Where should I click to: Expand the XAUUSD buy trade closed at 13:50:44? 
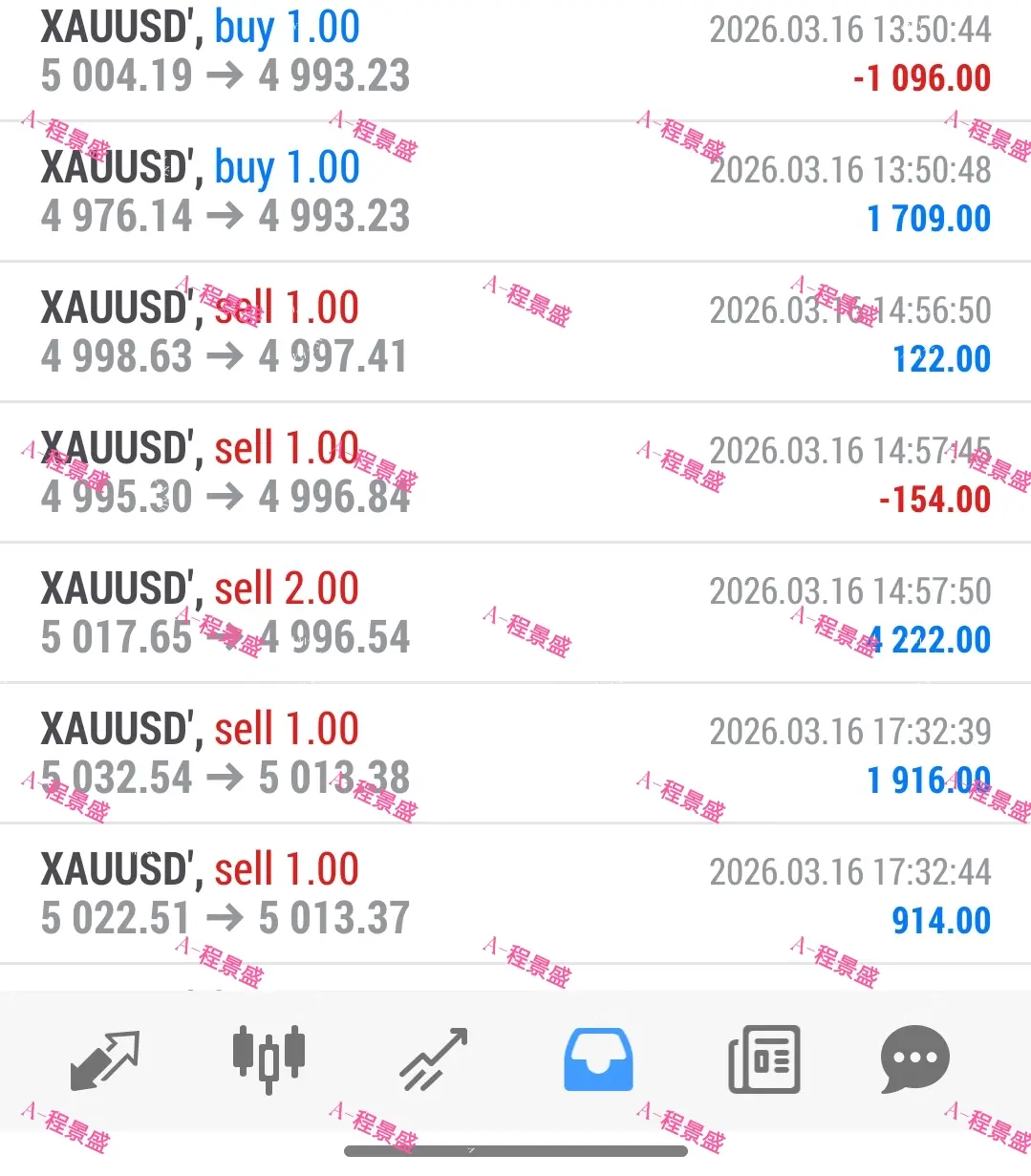pos(515,53)
